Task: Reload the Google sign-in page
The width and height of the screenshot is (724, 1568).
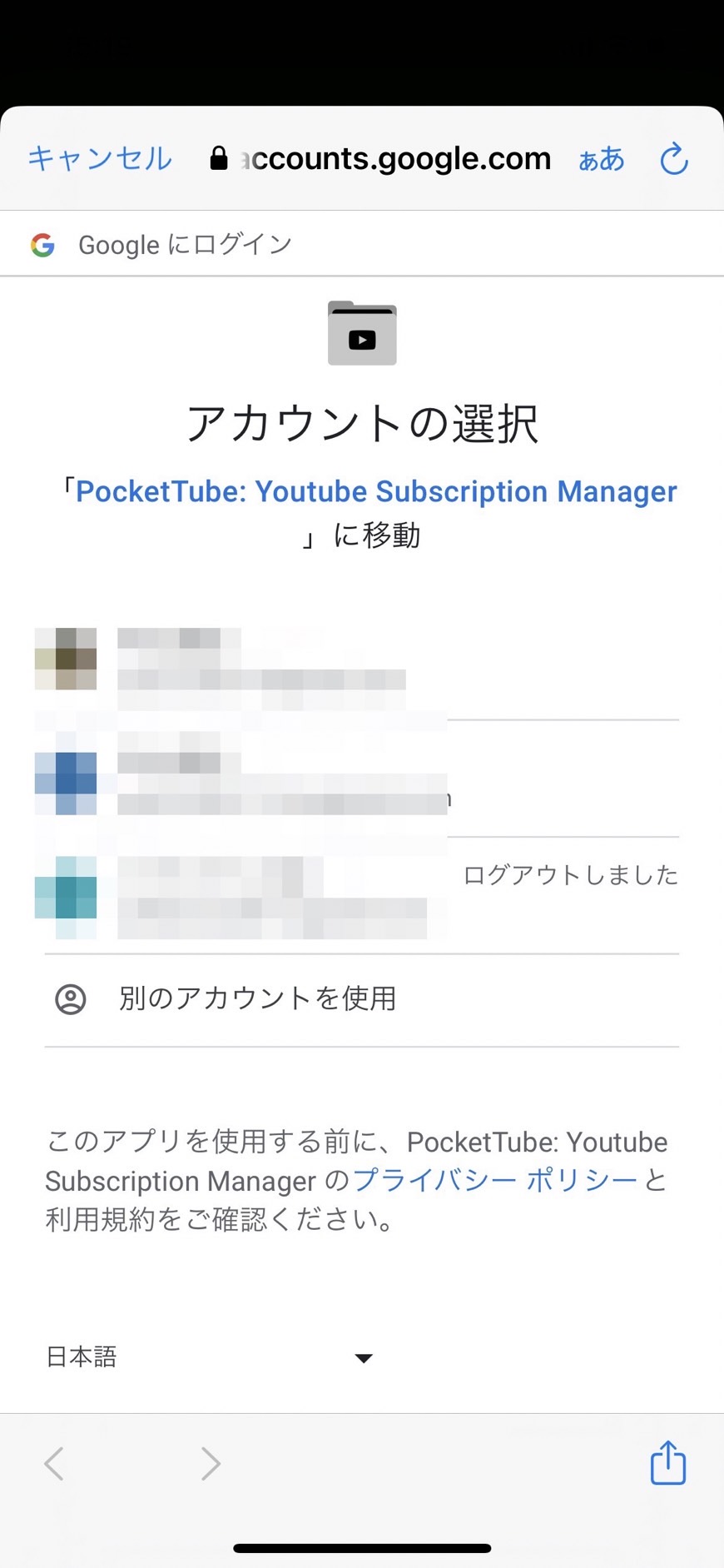Action: pos(673,159)
